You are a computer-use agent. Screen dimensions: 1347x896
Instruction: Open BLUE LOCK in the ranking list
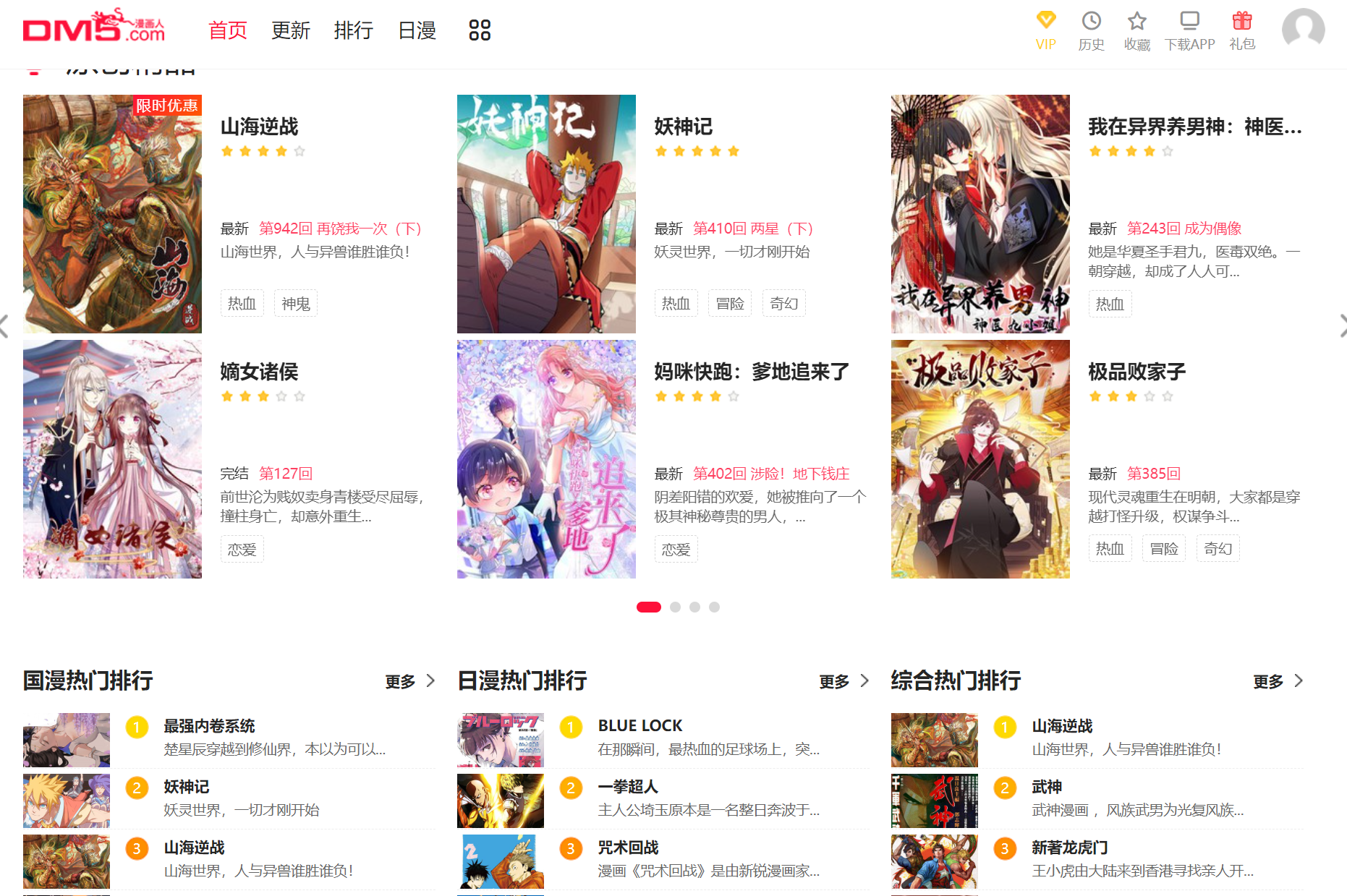(x=639, y=725)
